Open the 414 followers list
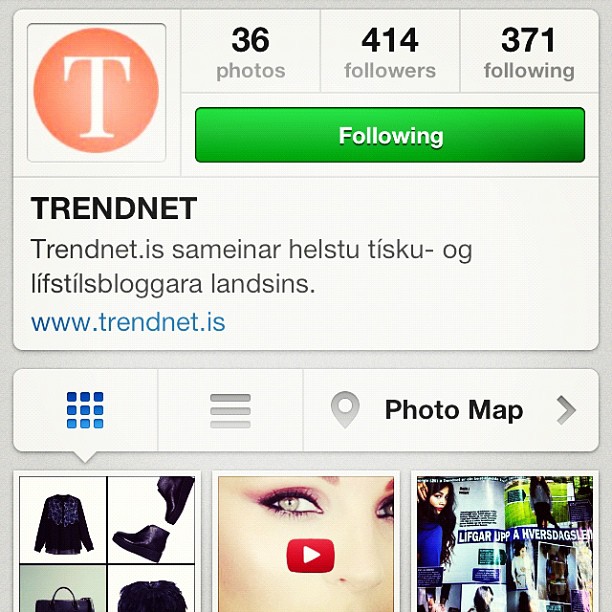612x612 pixels. tap(389, 53)
